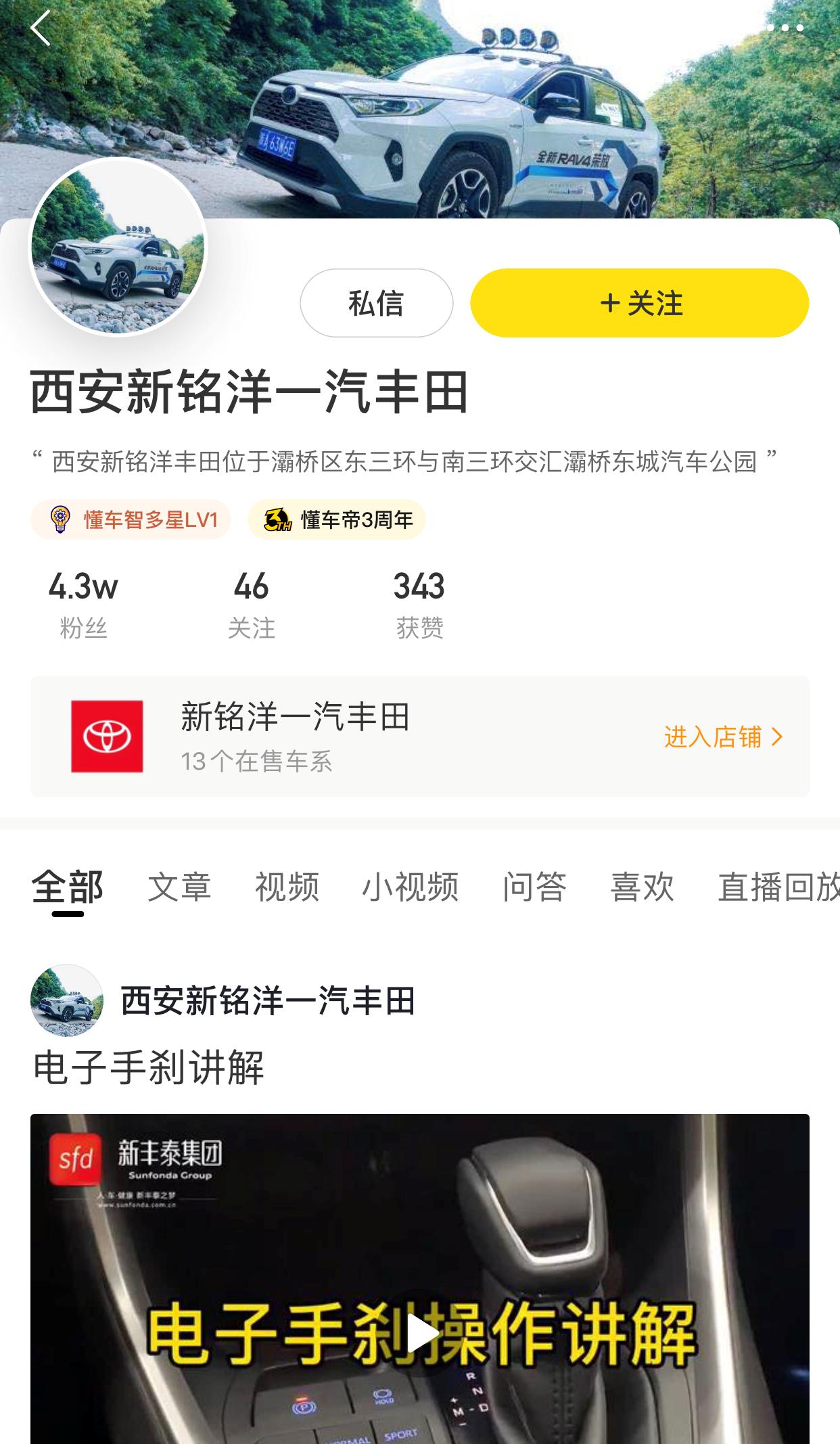This screenshot has width=840, height=1444.
Task: Open the more options menu via three dots
Action: tap(785, 28)
